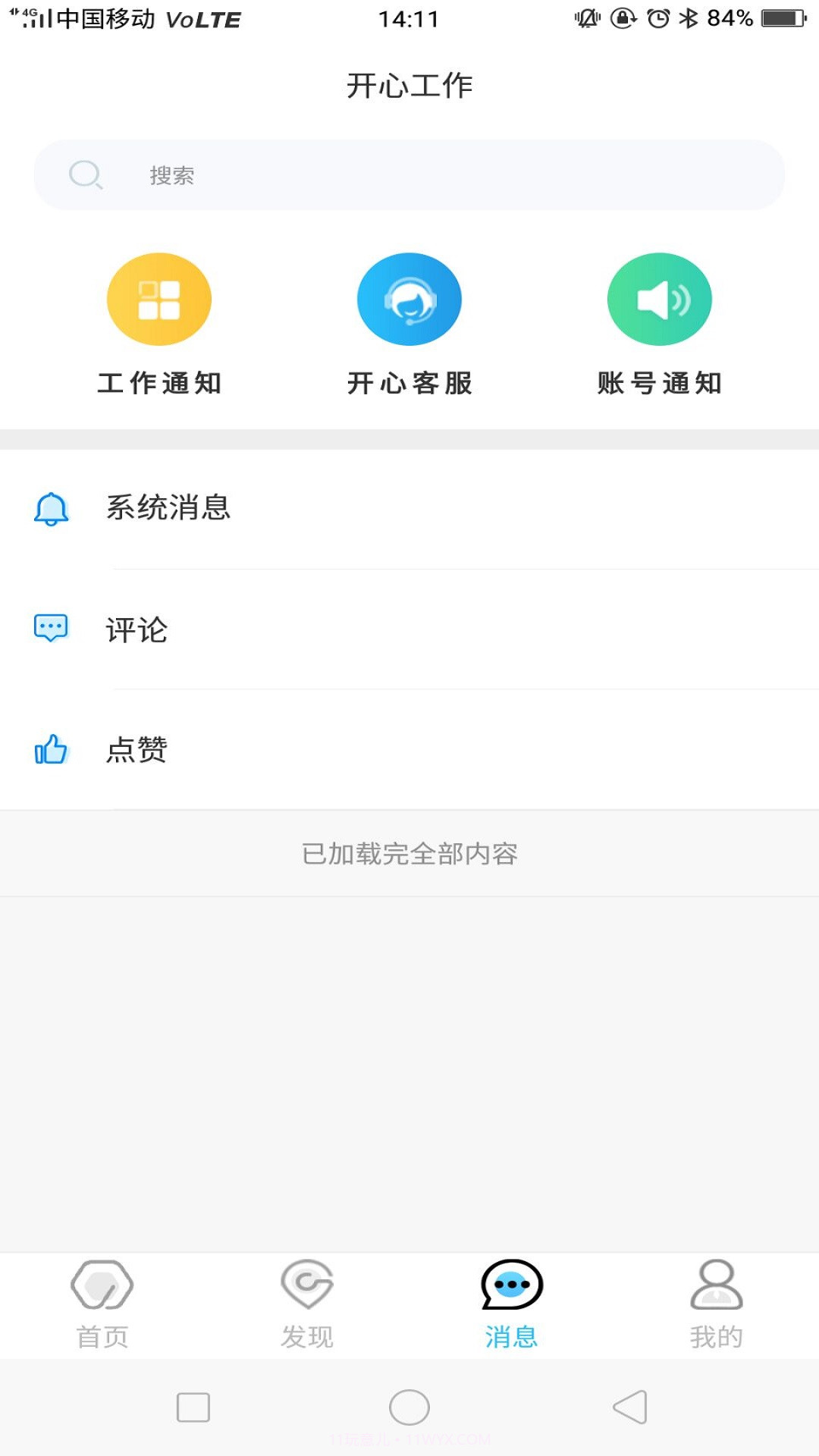Open 系统消息 system messages
Image resolution: width=819 pixels, height=1456 pixels.
tap(169, 510)
